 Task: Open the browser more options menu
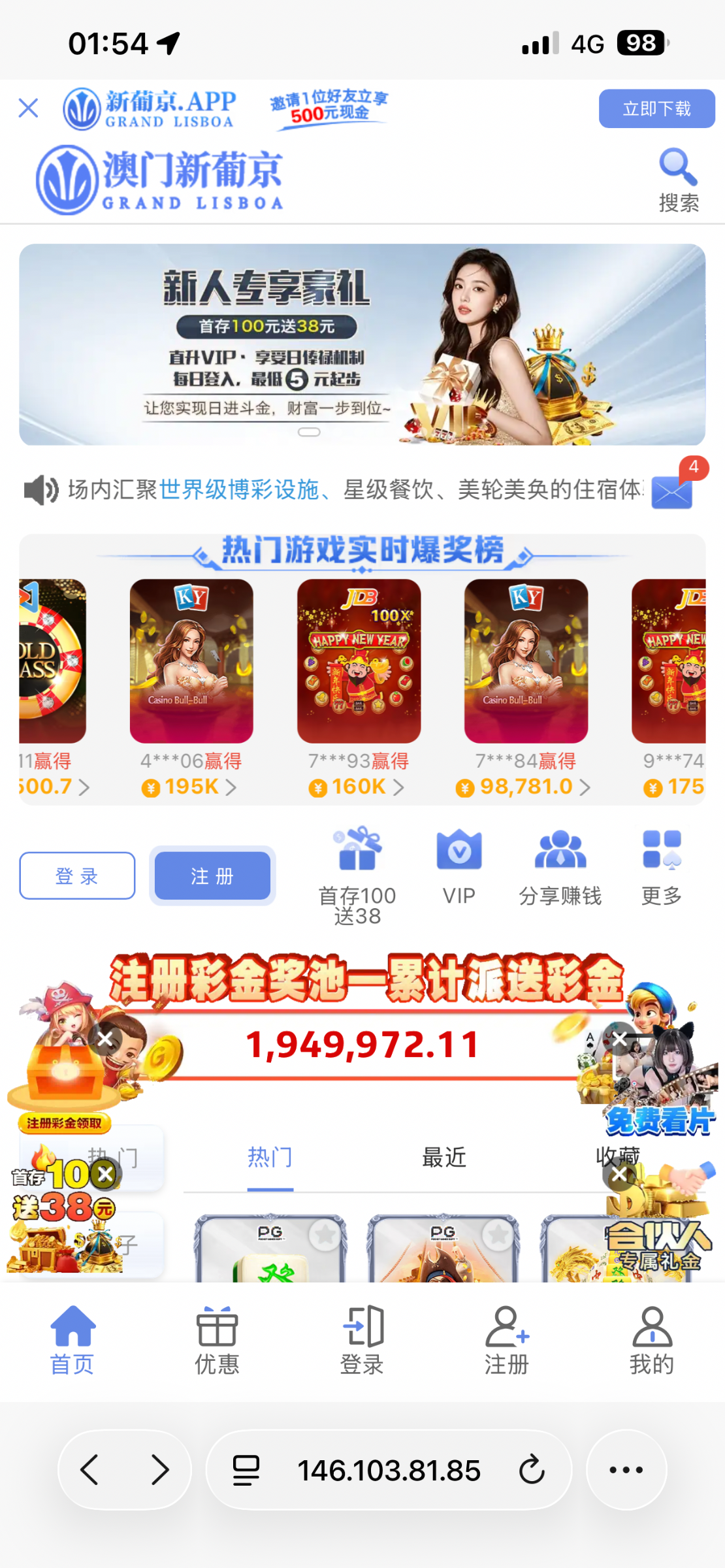pyautogui.click(x=626, y=1470)
